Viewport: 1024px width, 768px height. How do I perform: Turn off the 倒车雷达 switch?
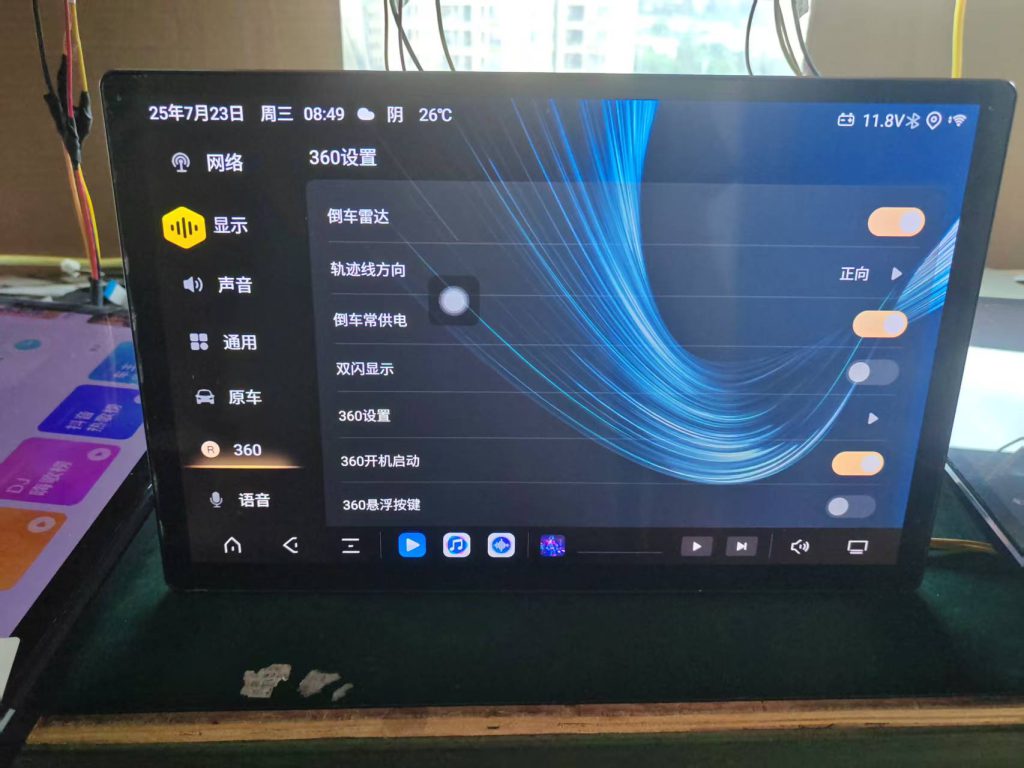tap(895, 222)
